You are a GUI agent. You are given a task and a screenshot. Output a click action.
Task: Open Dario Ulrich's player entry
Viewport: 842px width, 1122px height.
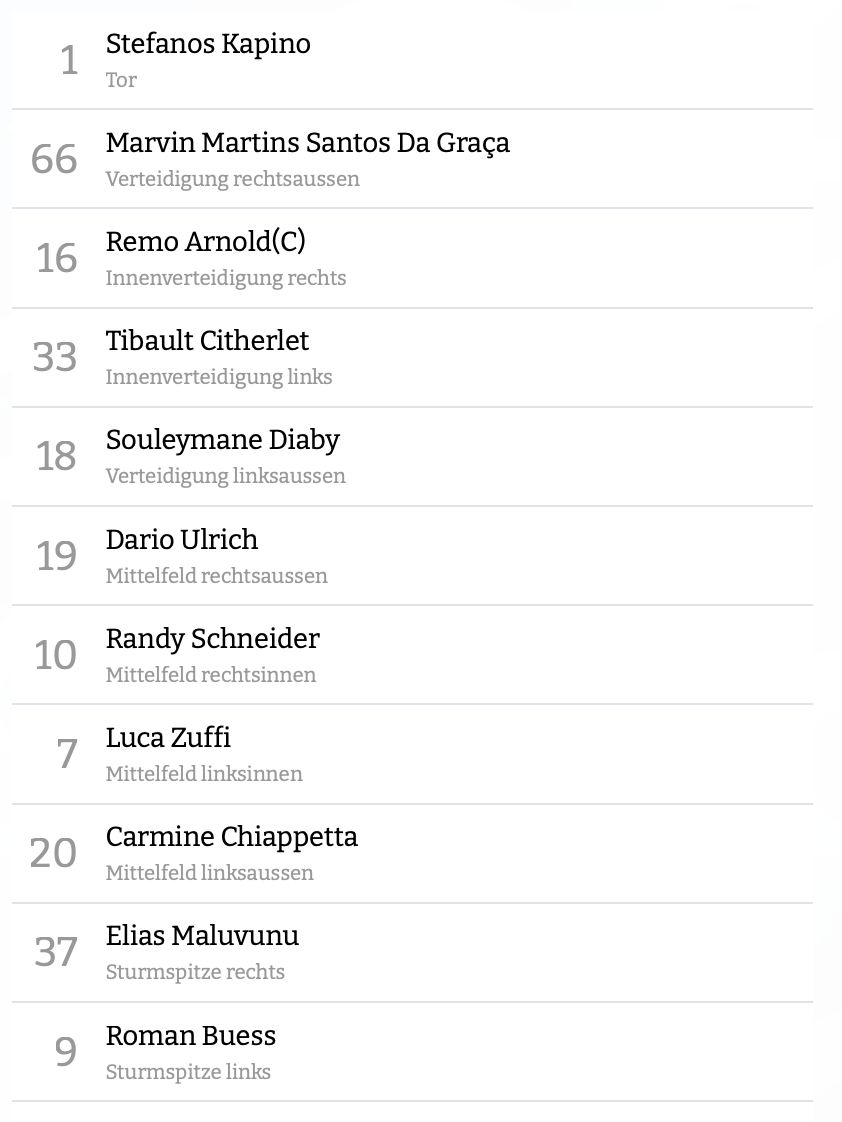coord(181,540)
